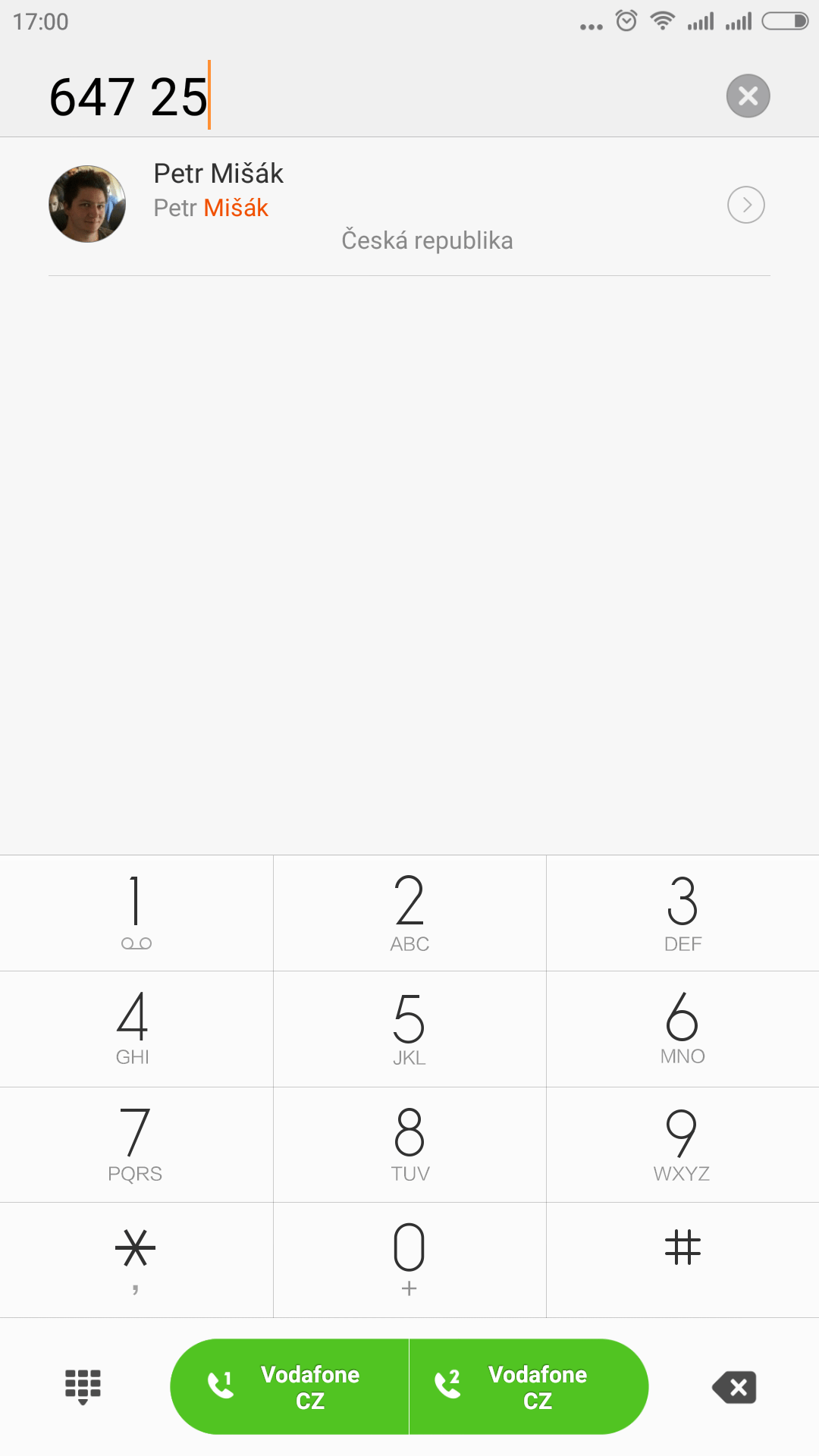Call using SIM 2 Vodafone CZ
This screenshot has width=819, height=1456.
coord(529,1387)
